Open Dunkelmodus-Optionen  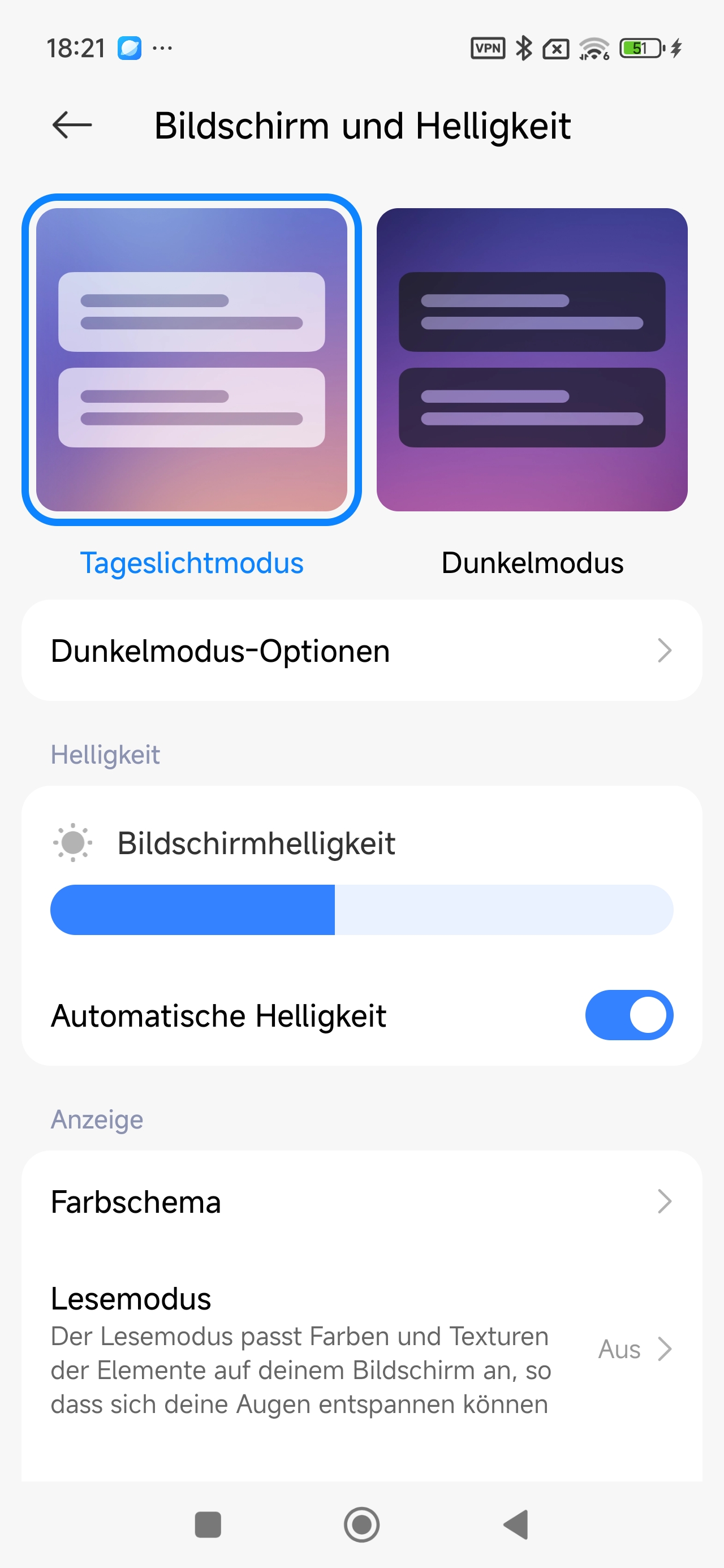361,651
